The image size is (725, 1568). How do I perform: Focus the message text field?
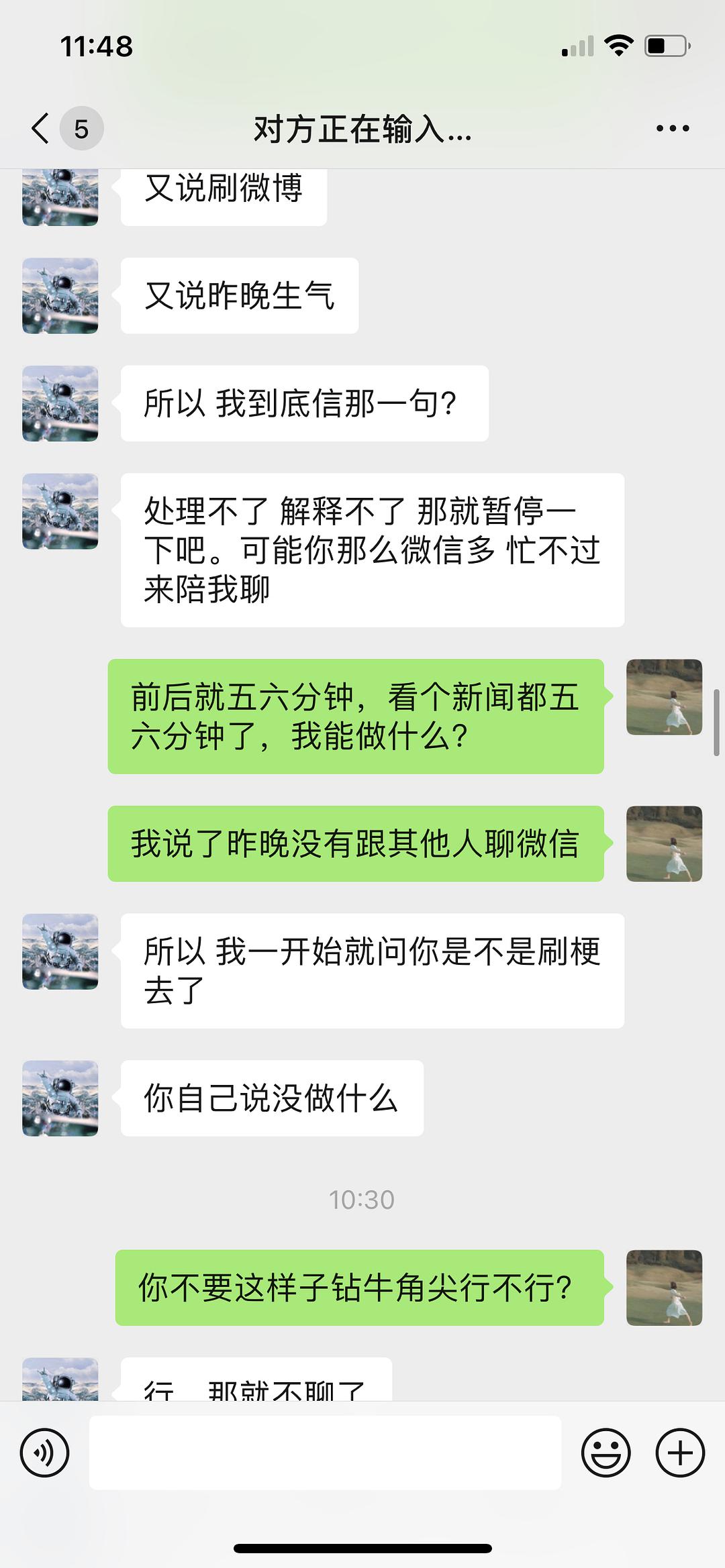(x=325, y=1453)
